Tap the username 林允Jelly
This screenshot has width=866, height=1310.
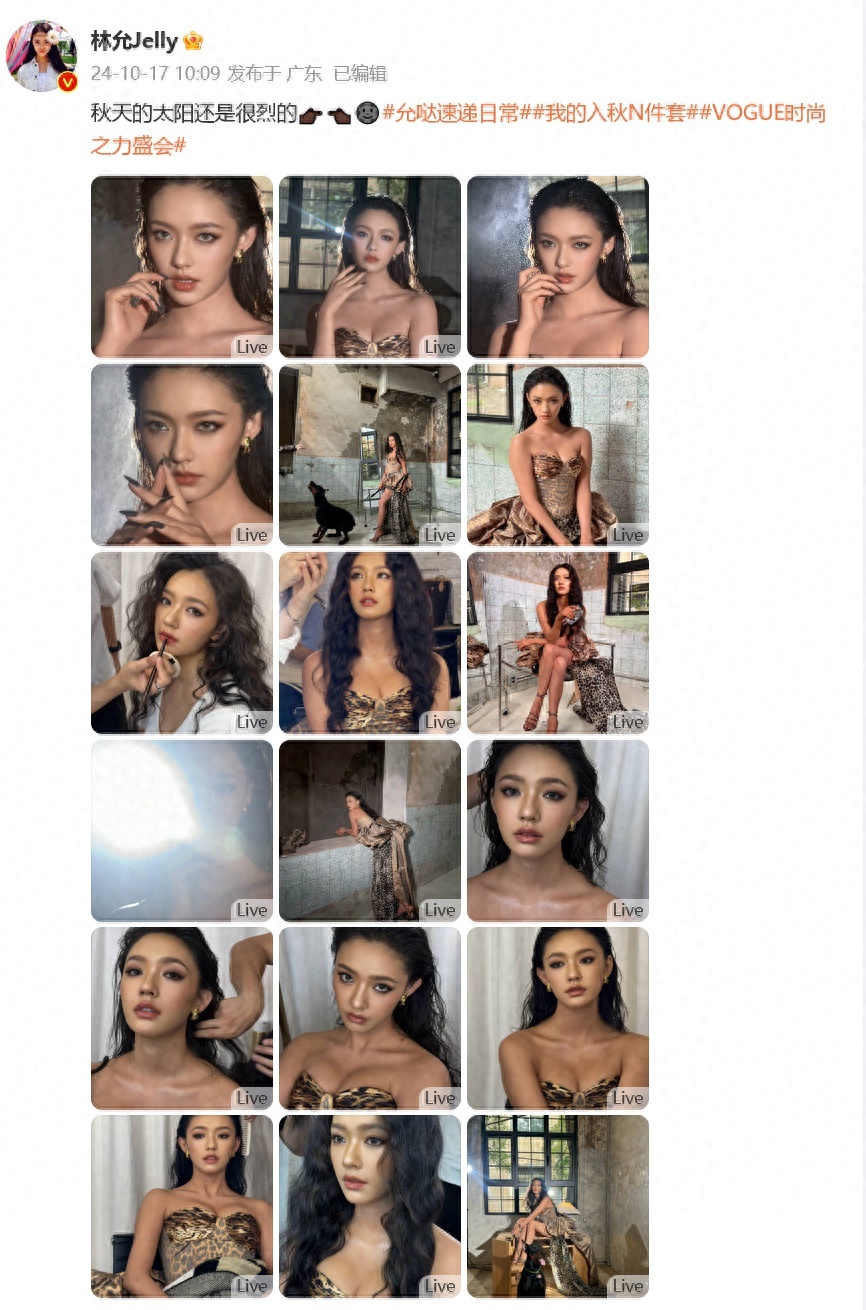[x=134, y=41]
